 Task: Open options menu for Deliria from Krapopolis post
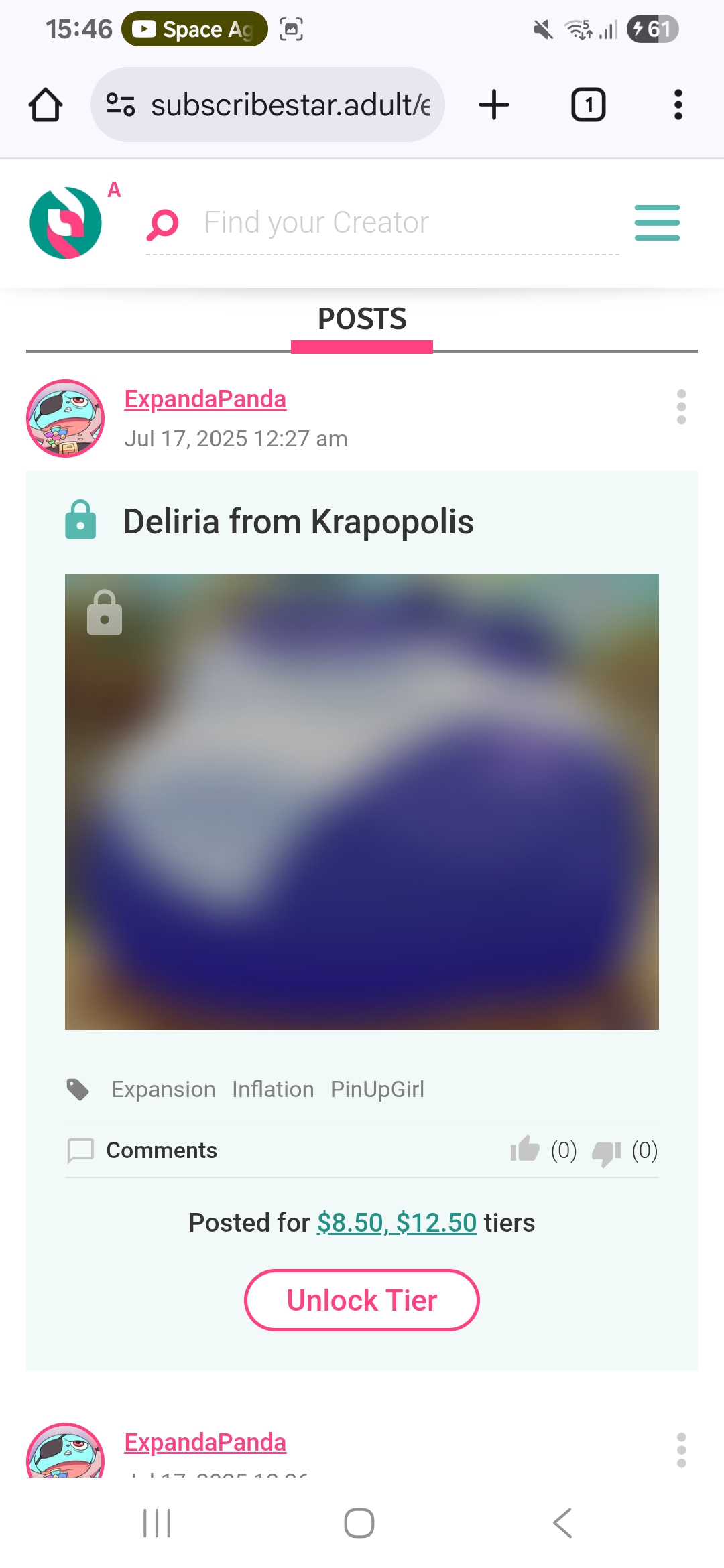(x=681, y=407)
